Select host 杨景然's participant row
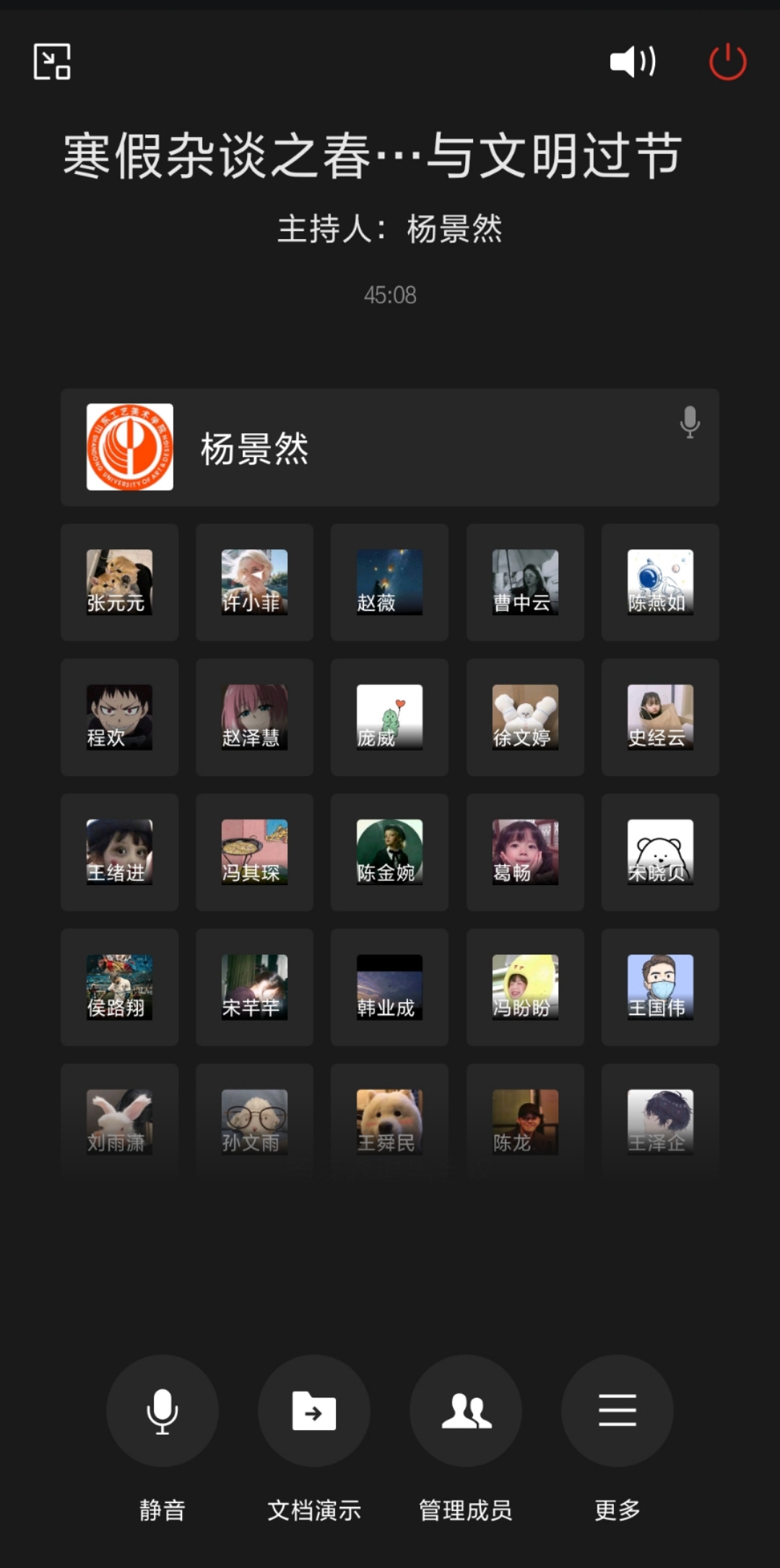Viewport: 780px width, 1568px height. [390, 448]
